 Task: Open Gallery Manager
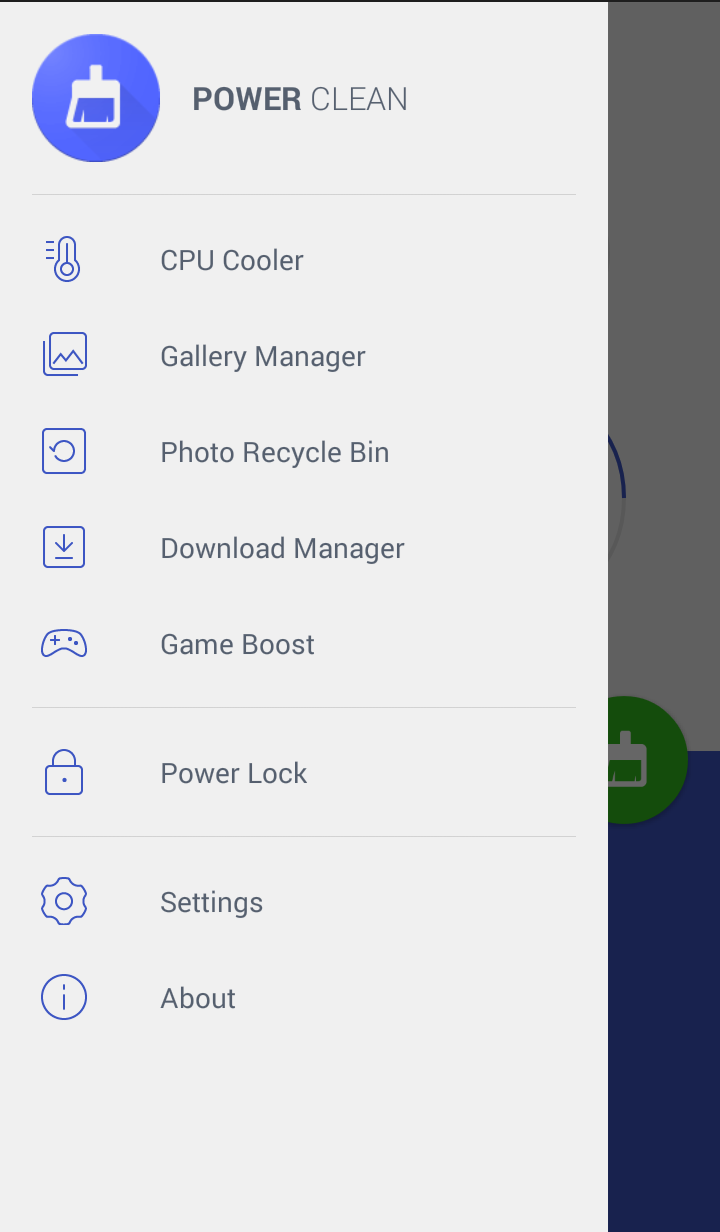[262, 356]
